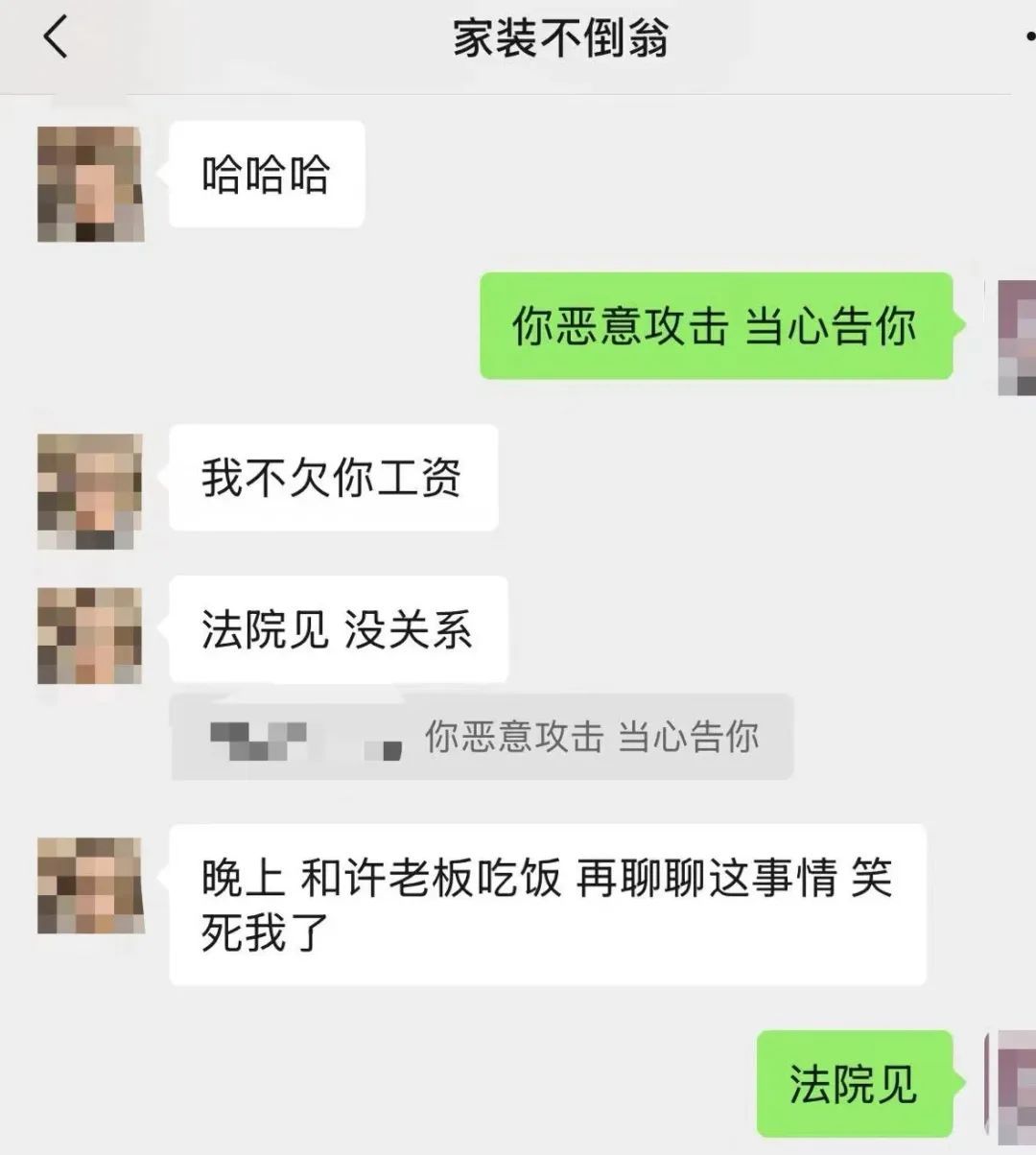Open the chat's more options menu
The image size is (1036, 1155).
click(x=1026, y=38)
